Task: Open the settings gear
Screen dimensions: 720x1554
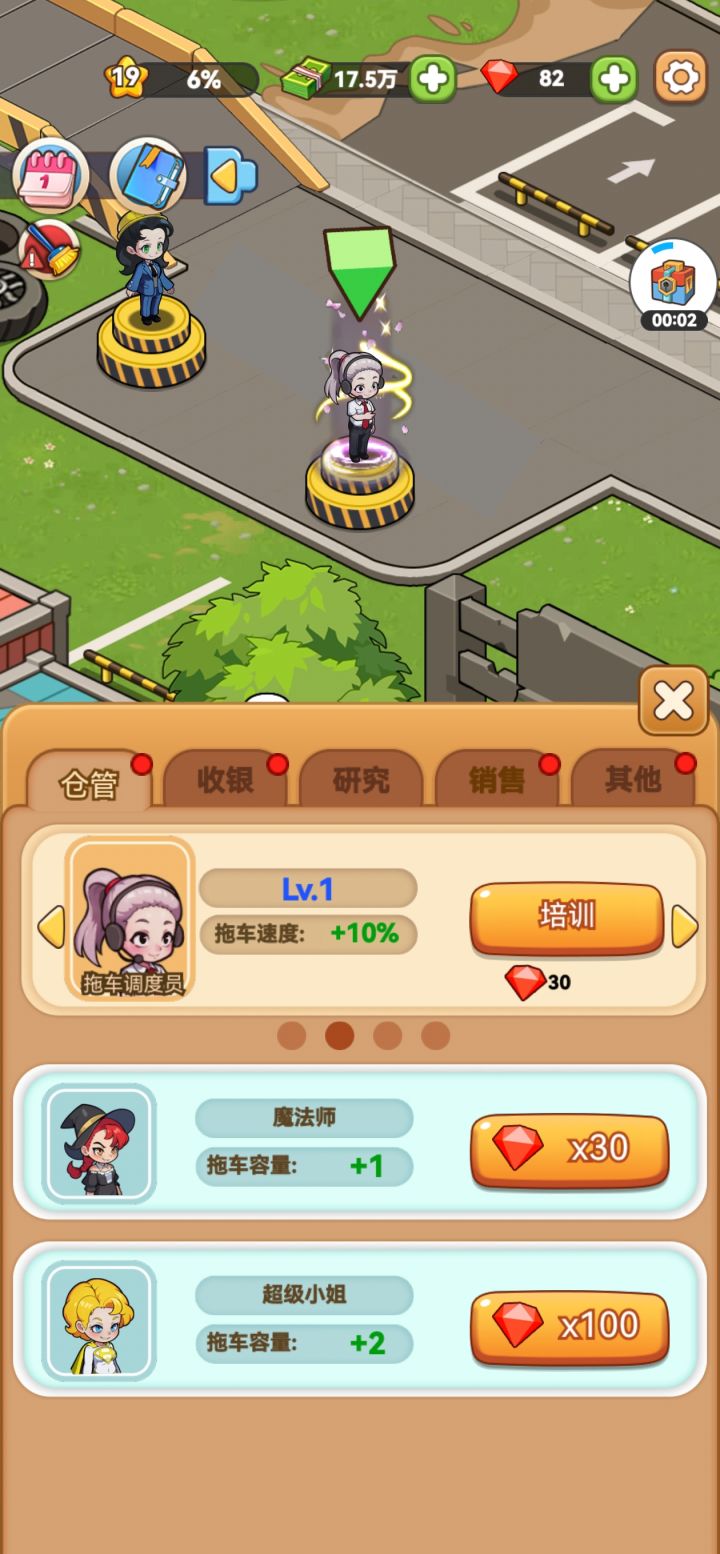Action: point(679,77)
